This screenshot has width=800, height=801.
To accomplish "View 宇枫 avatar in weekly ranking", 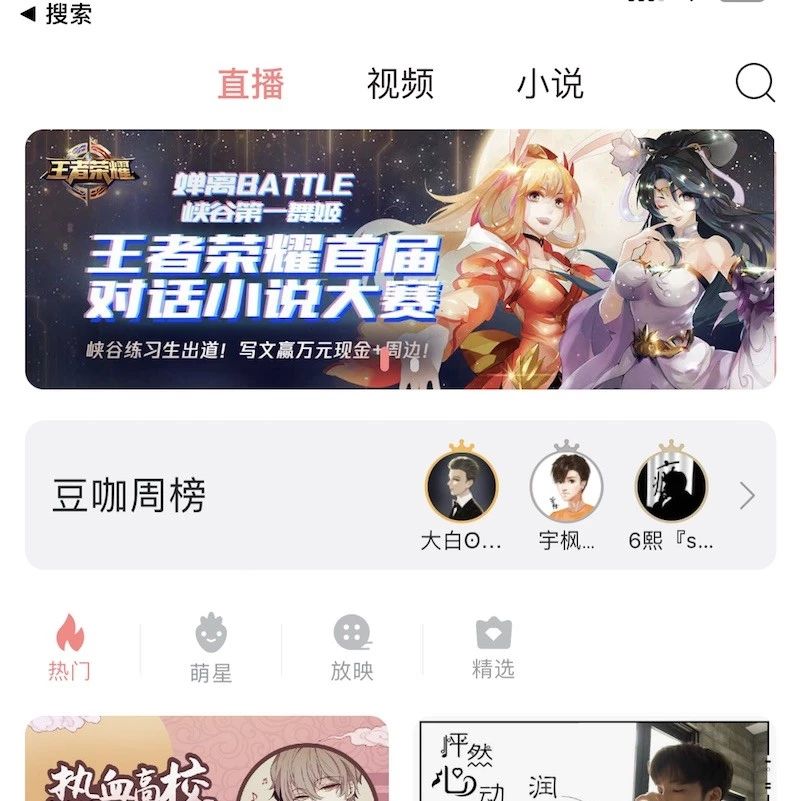I will 566,487.
